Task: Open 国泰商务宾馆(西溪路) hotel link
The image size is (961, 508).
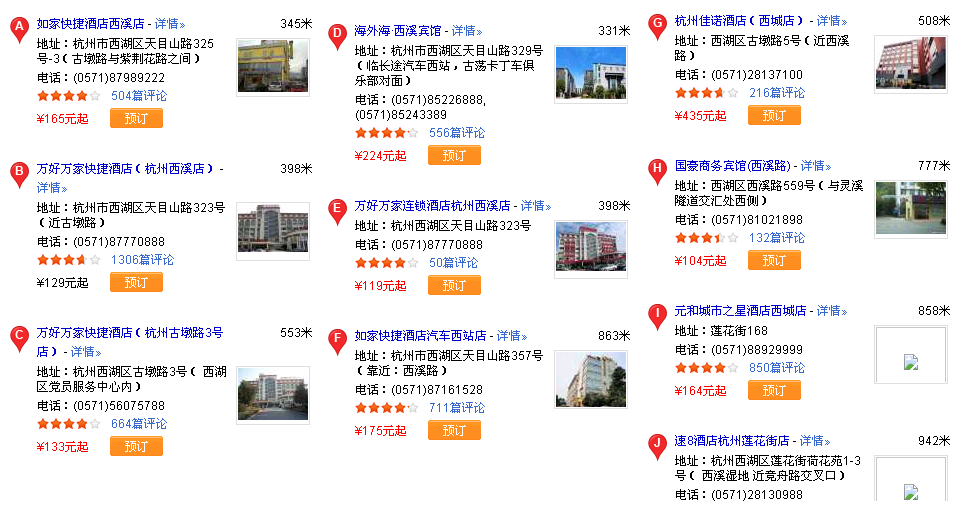Action: tap(732, 166)
